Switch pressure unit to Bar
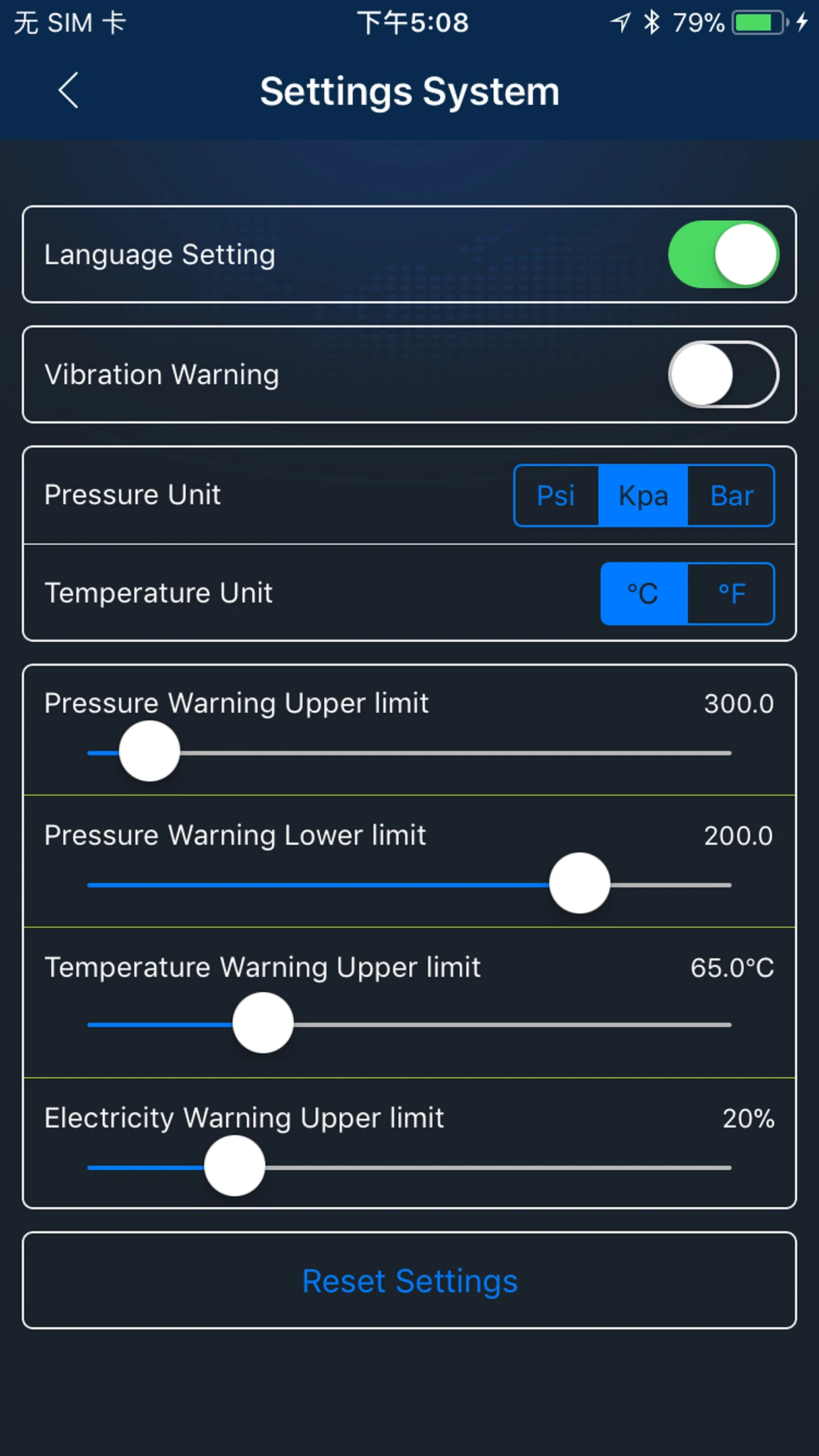This screenshot has height=1456, width=819. [731, 495]
